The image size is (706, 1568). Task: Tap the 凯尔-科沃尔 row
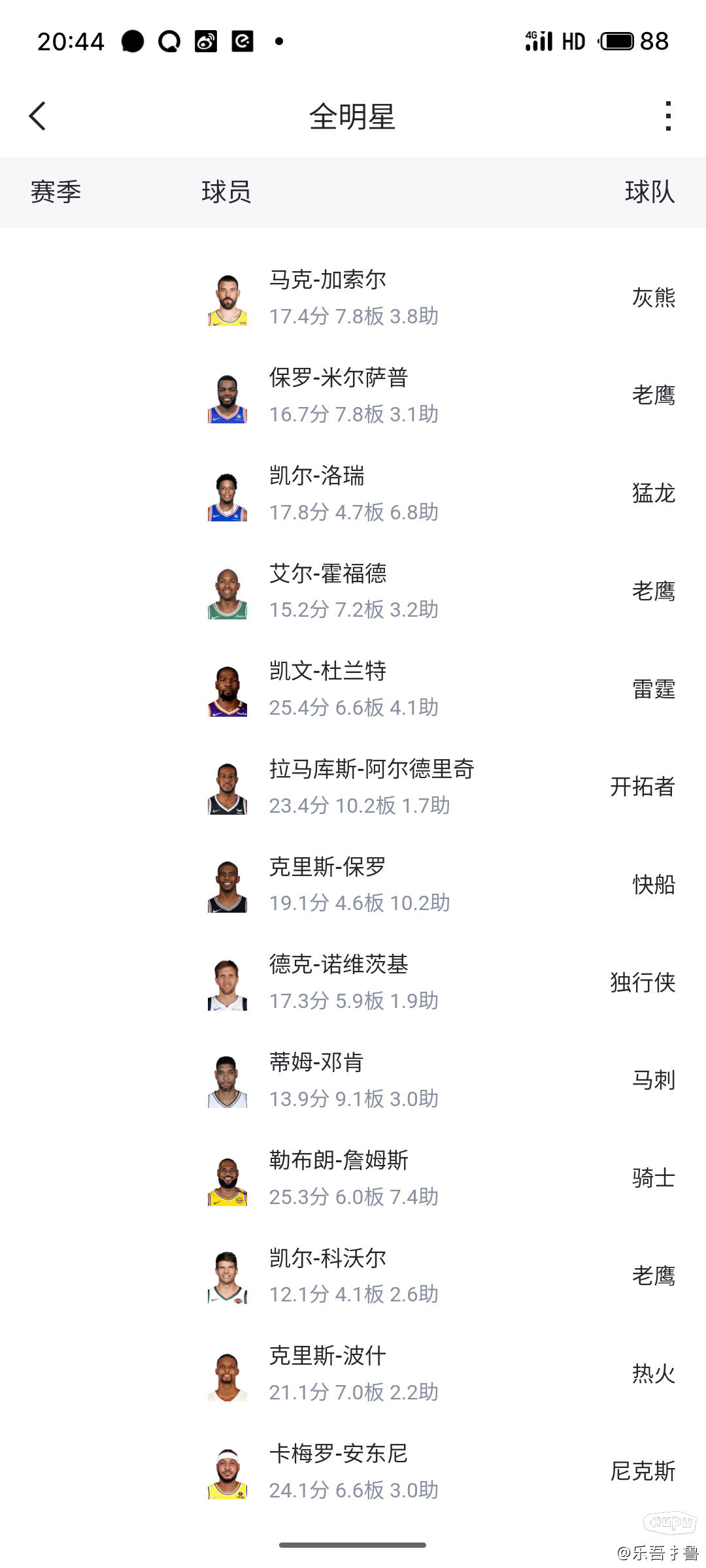click(353, 1276)
